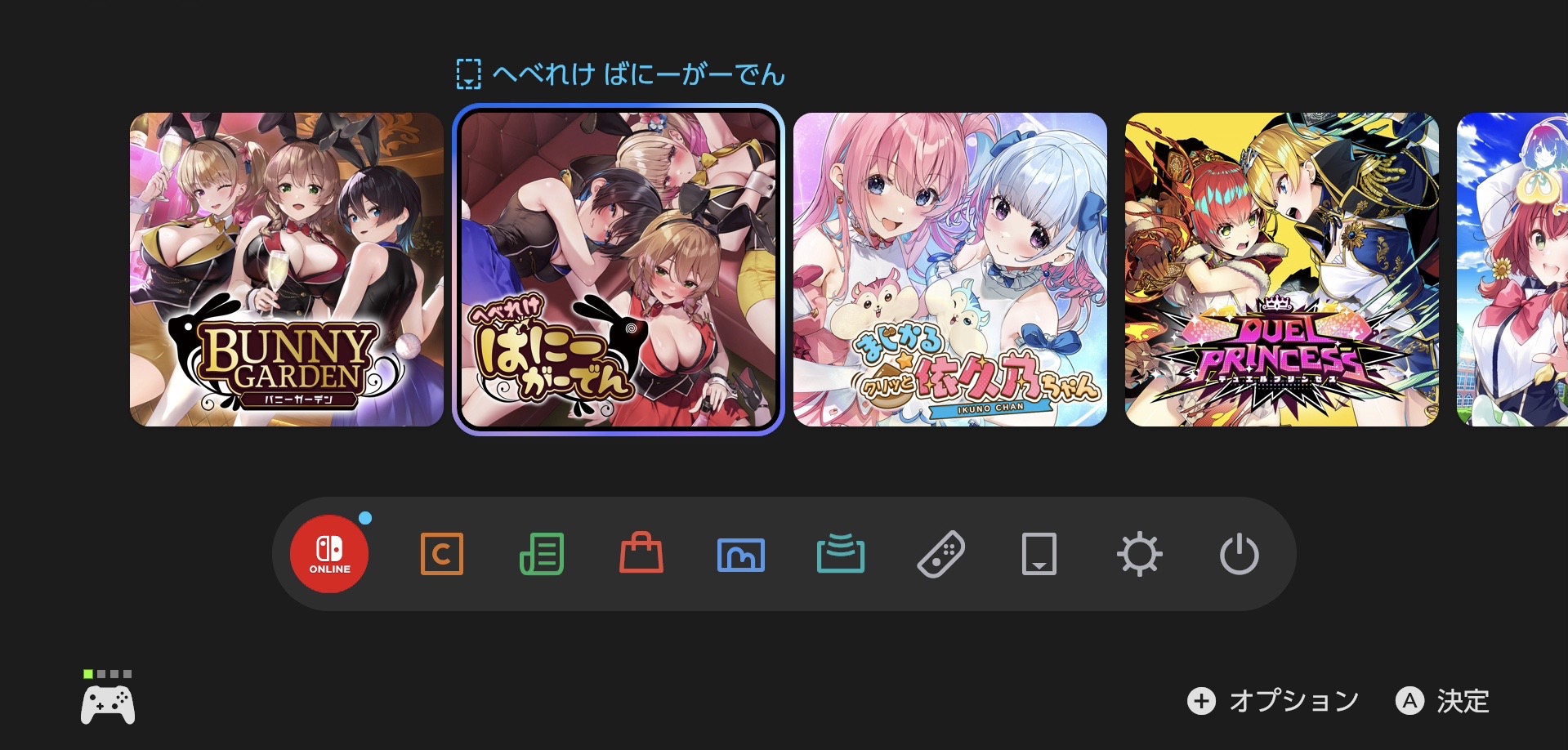The width and height of the screenshot is (1568, 750).
Task: Launch the selected へべれけ ばにーがーでん game
Action: pos(618,270)
